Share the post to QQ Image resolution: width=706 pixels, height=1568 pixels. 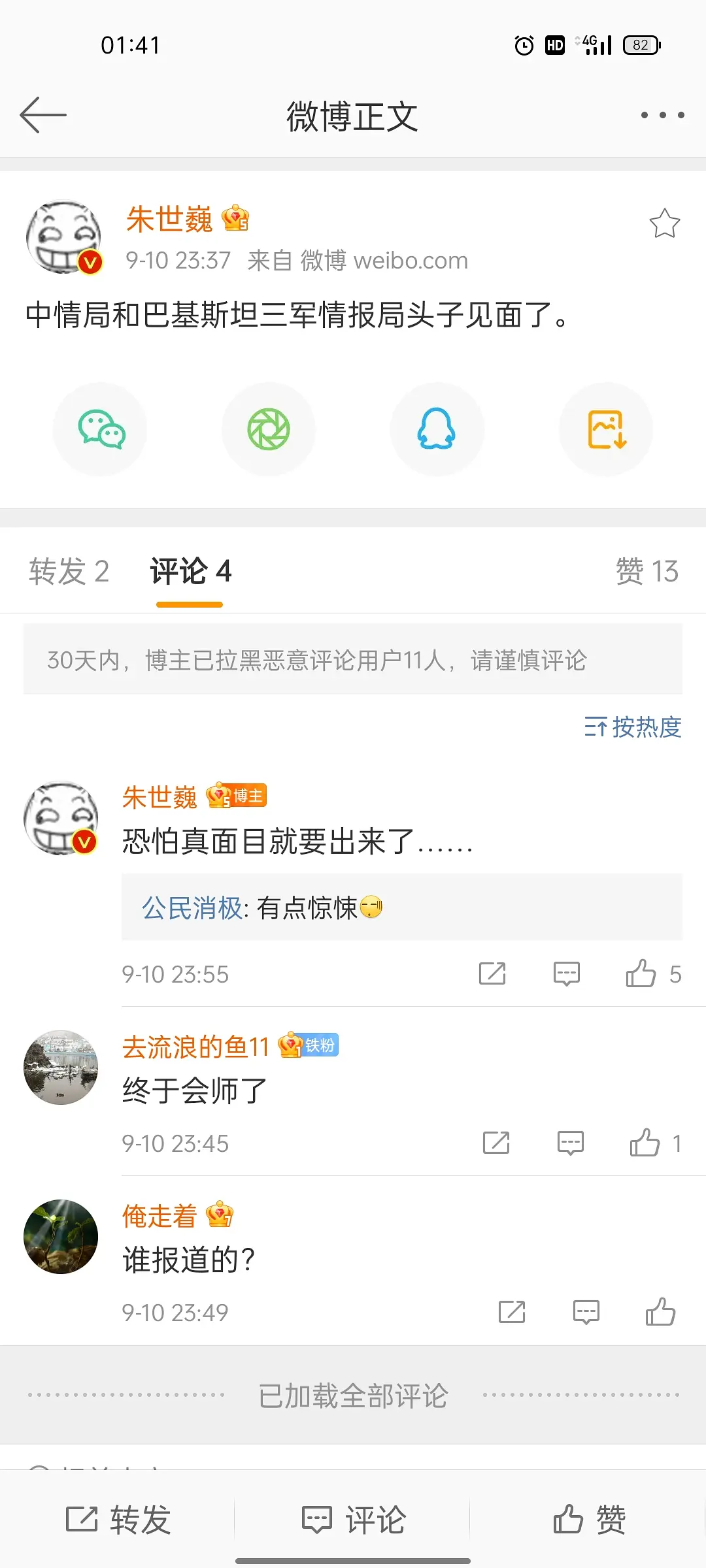pyautogui.click(x=437, y=429)
